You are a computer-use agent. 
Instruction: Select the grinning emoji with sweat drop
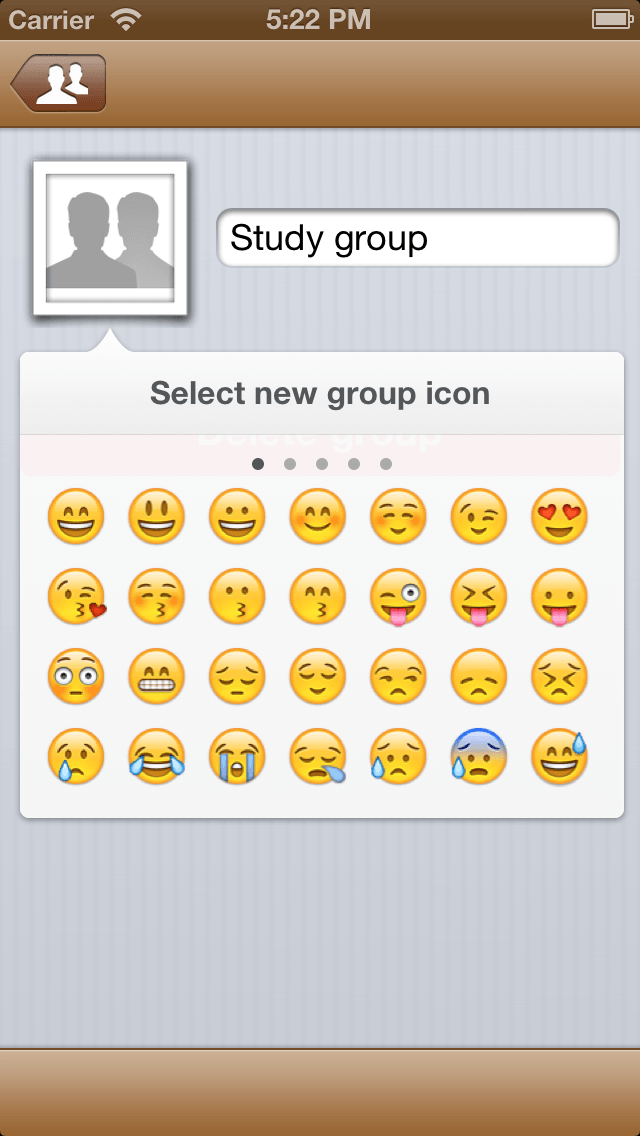[559, 758]
